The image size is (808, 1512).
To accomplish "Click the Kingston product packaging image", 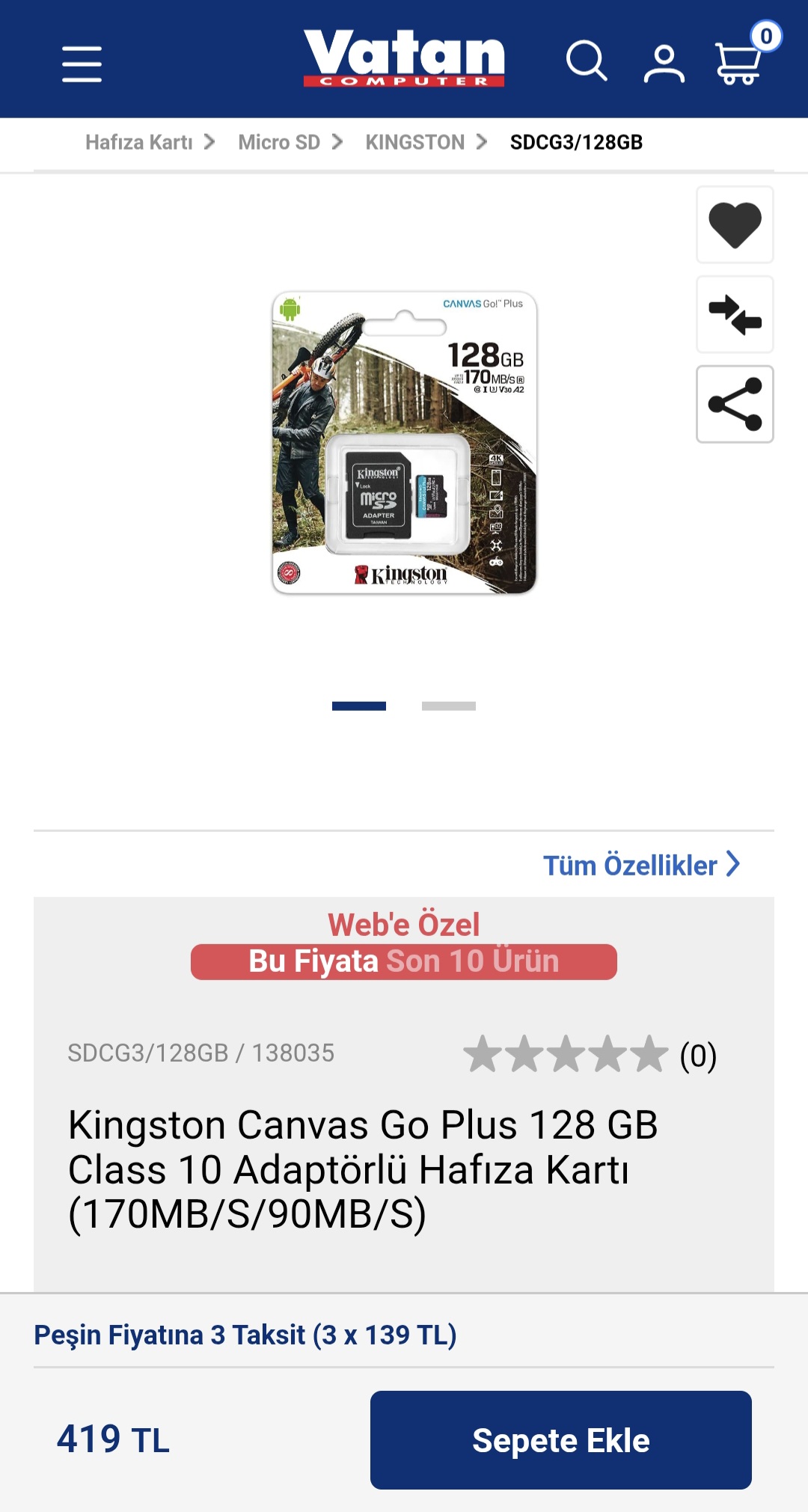I will click(x=404, y=445).
